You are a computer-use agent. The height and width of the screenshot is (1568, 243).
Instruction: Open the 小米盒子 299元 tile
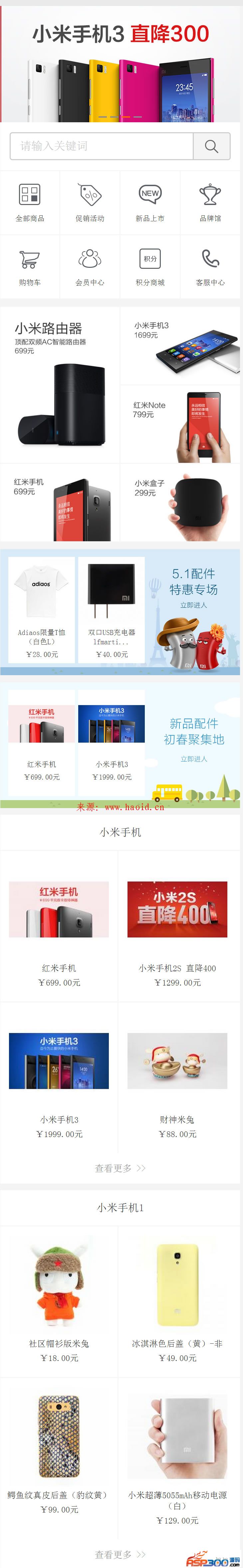179,502
